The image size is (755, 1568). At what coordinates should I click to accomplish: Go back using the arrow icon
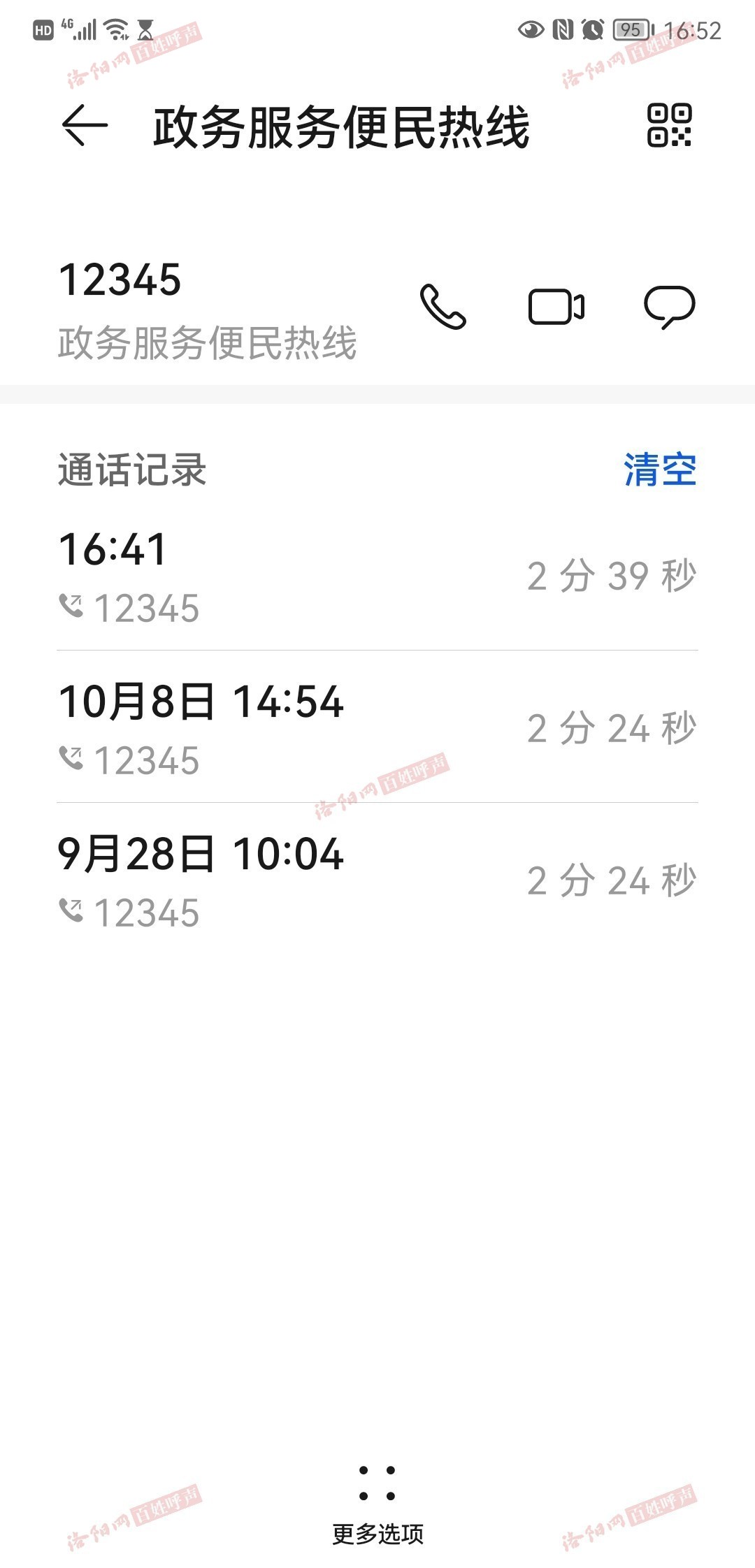pos(85,125)
